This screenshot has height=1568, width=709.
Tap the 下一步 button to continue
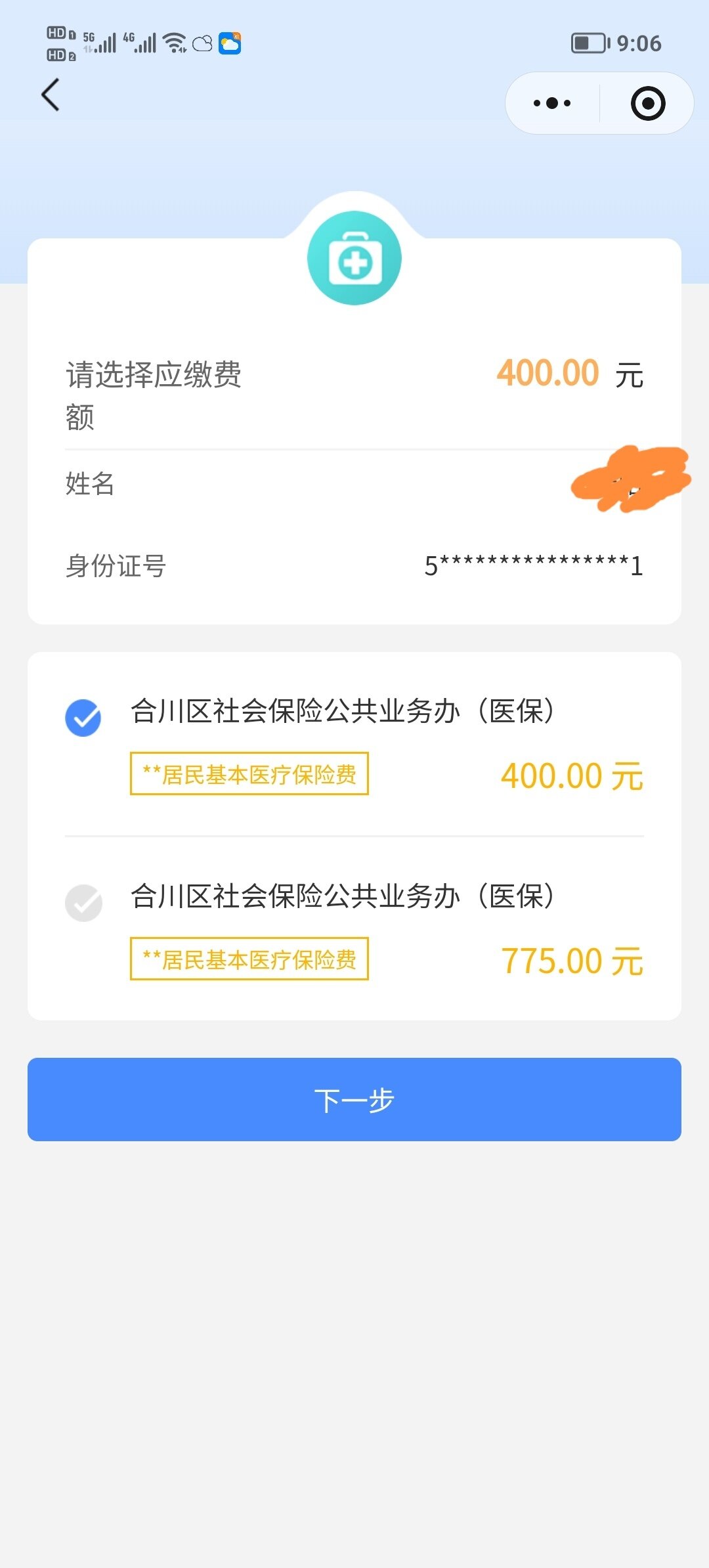tap(354, 1099)
